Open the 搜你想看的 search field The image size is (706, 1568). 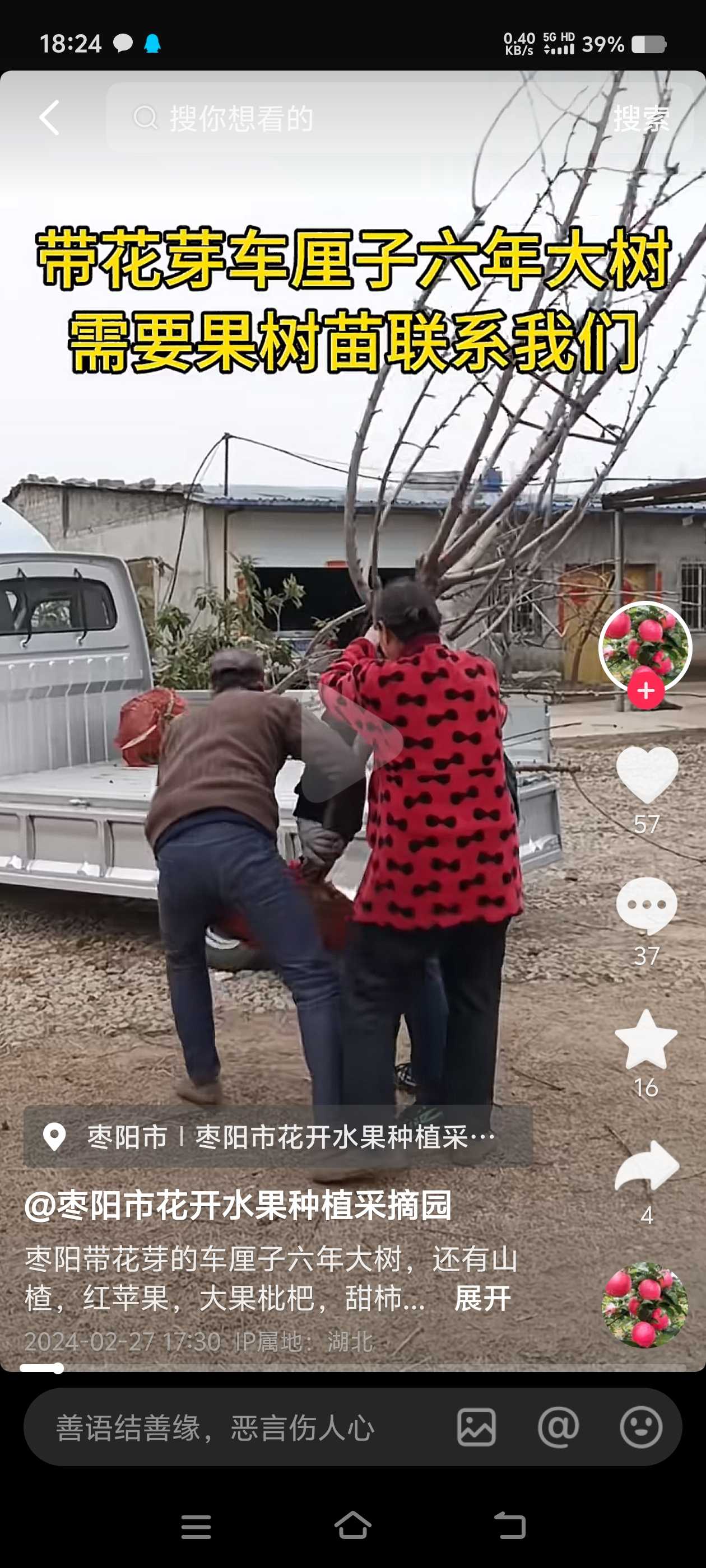coord(341,118)
